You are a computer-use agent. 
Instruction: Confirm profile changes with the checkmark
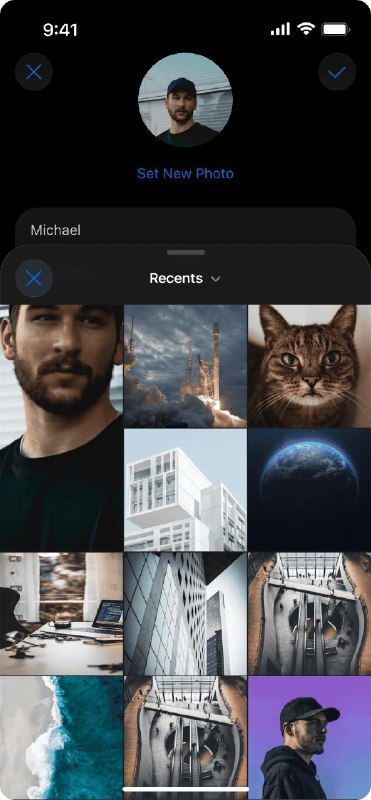point(337,72)
